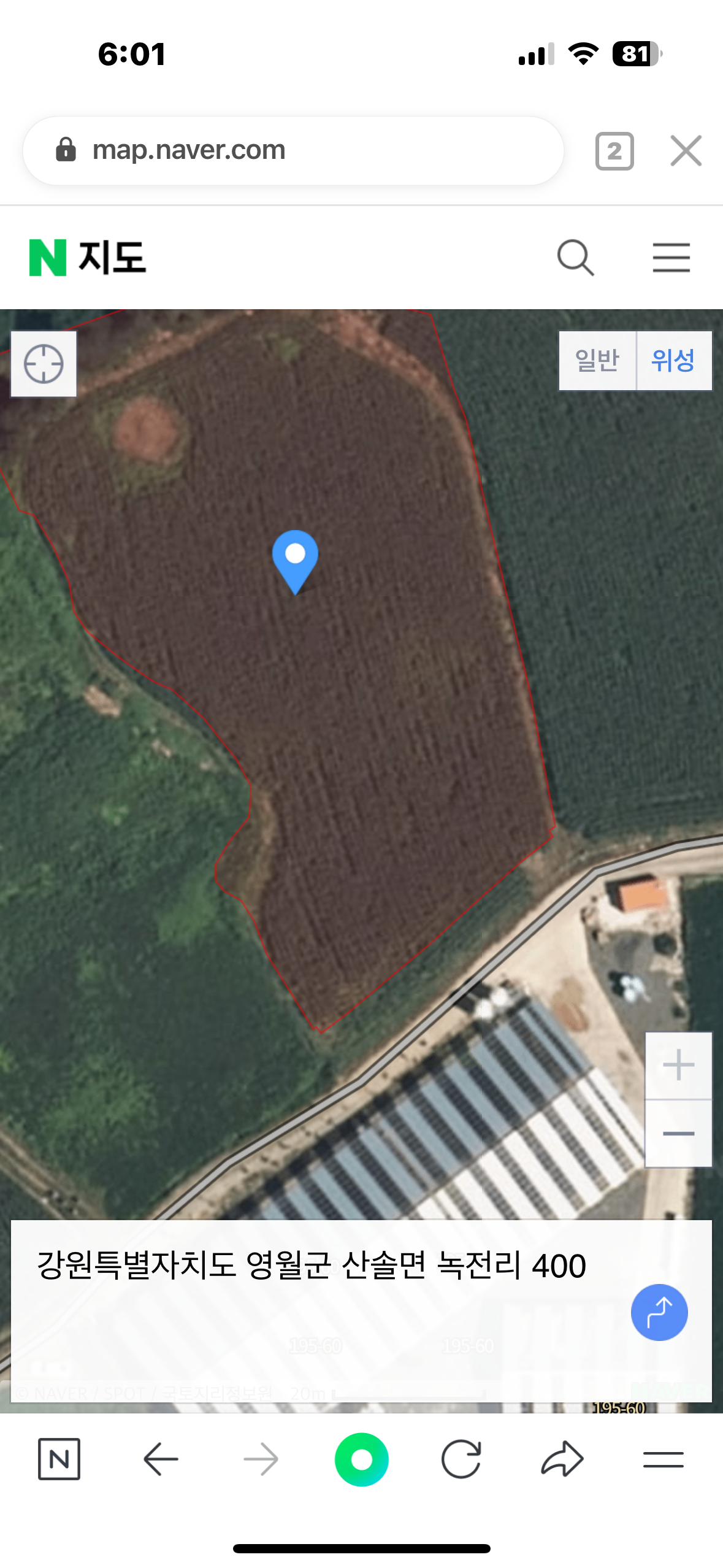Go to Naver home via N icon

pos(59,1459)
